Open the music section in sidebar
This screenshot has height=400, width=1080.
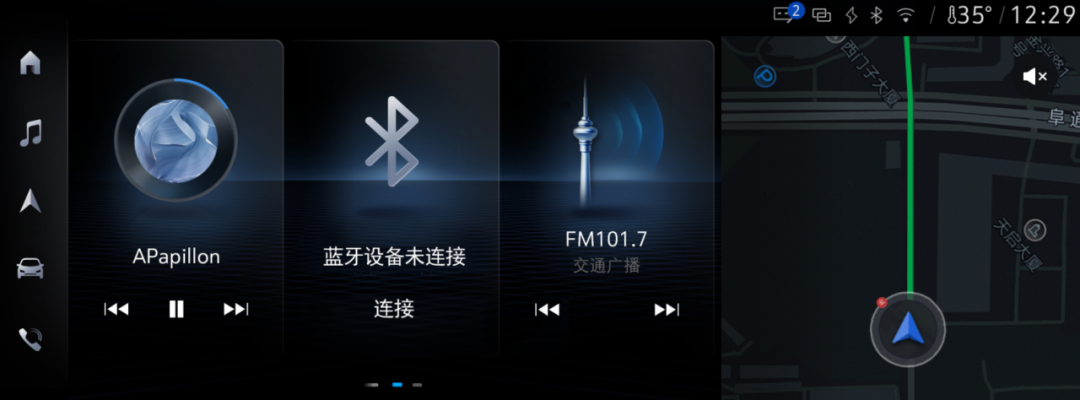click(x=31, y=132)
